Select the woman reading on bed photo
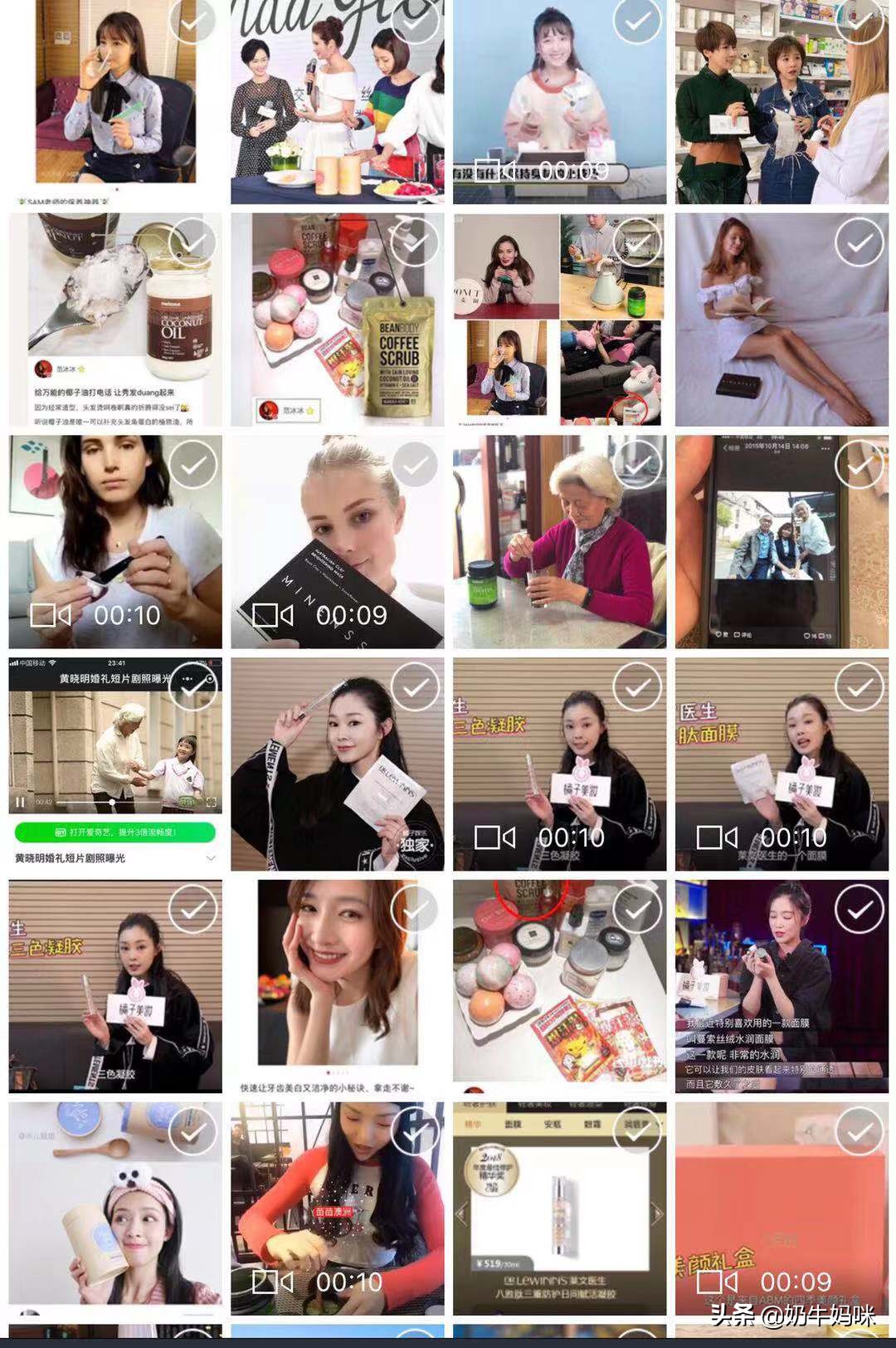This screenshot has height=1348, width=896. [859, 242]
